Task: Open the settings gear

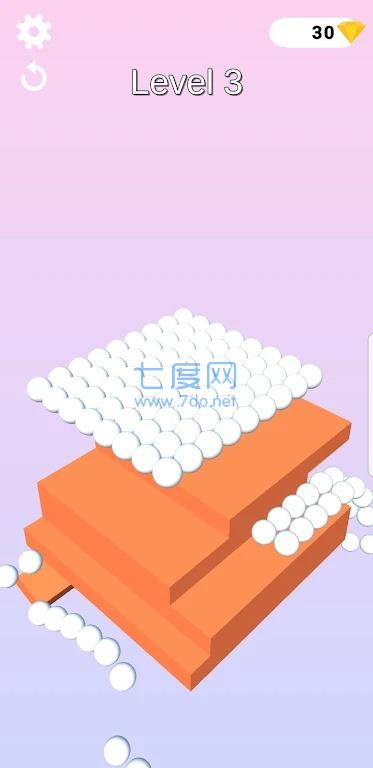Action: point(34,31)
